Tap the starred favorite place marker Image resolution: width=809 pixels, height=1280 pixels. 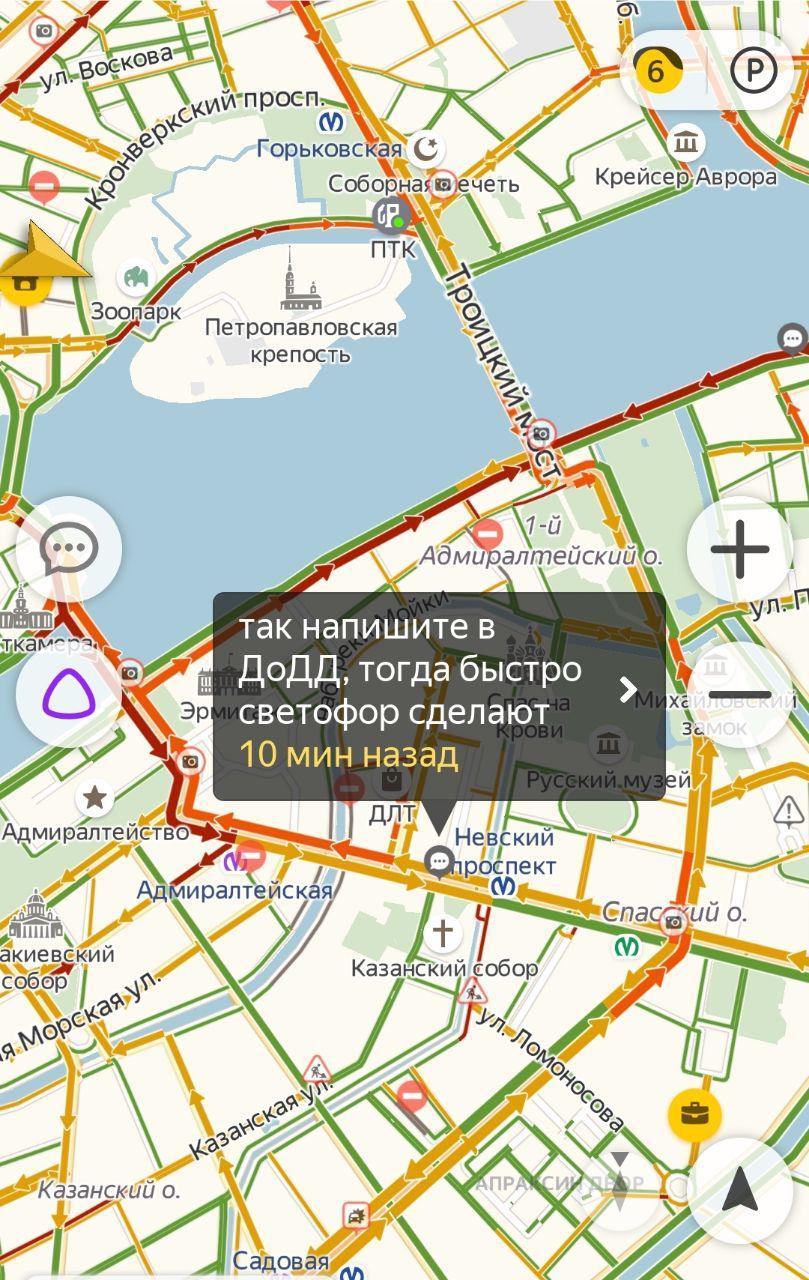tap(95, 797)
